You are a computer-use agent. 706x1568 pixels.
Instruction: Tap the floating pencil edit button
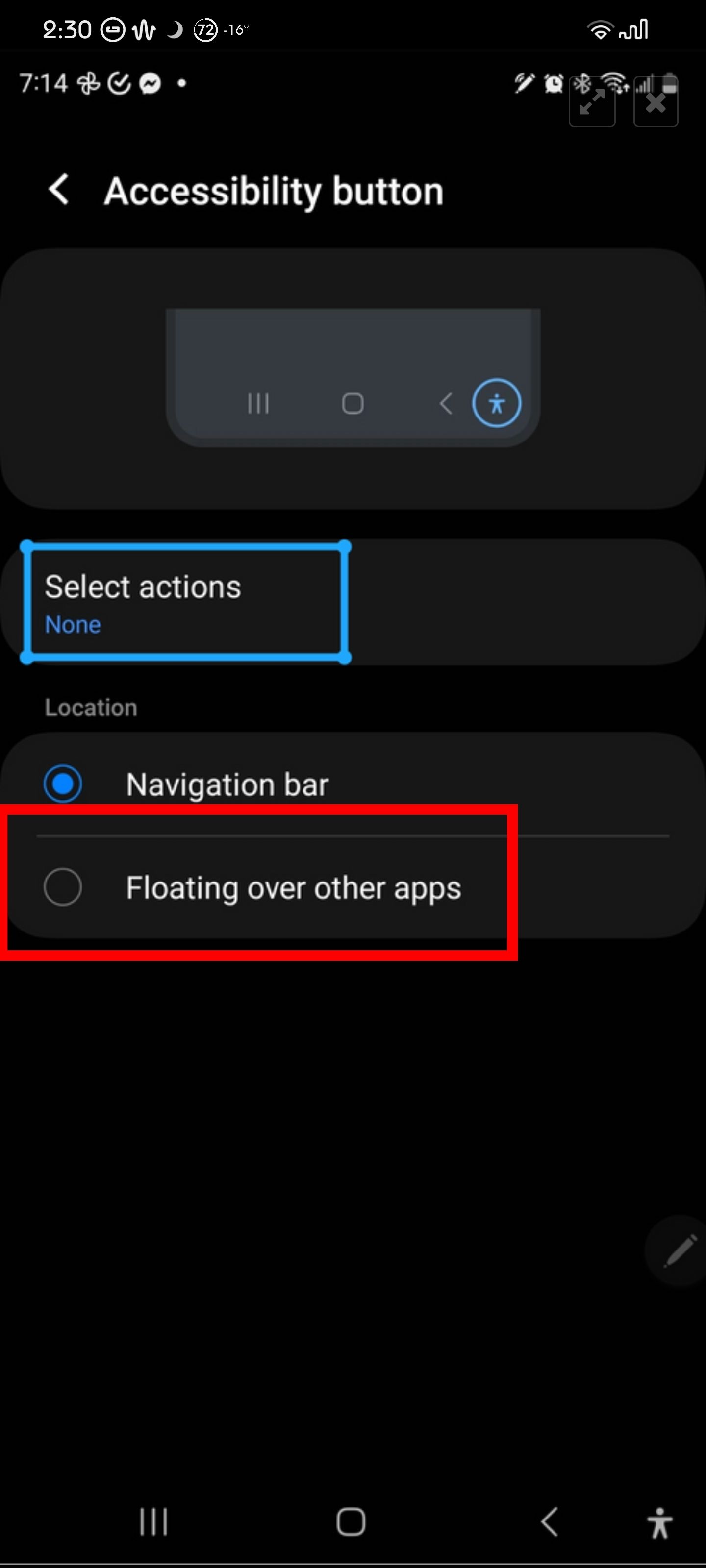pos(679,1250)
